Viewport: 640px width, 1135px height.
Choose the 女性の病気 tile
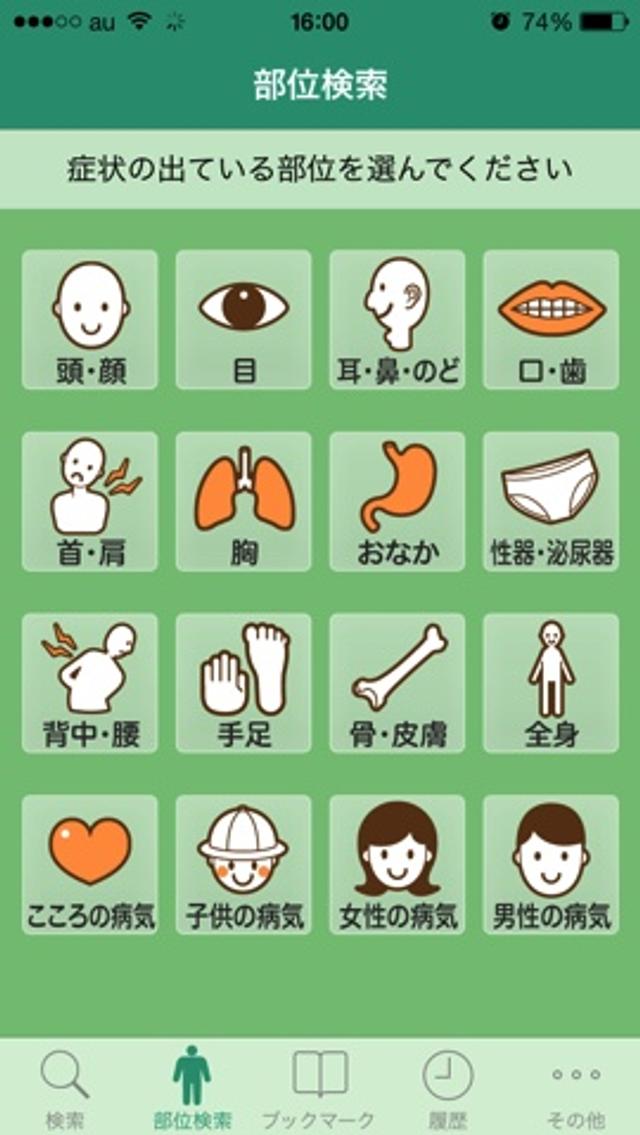coord(398,866)
